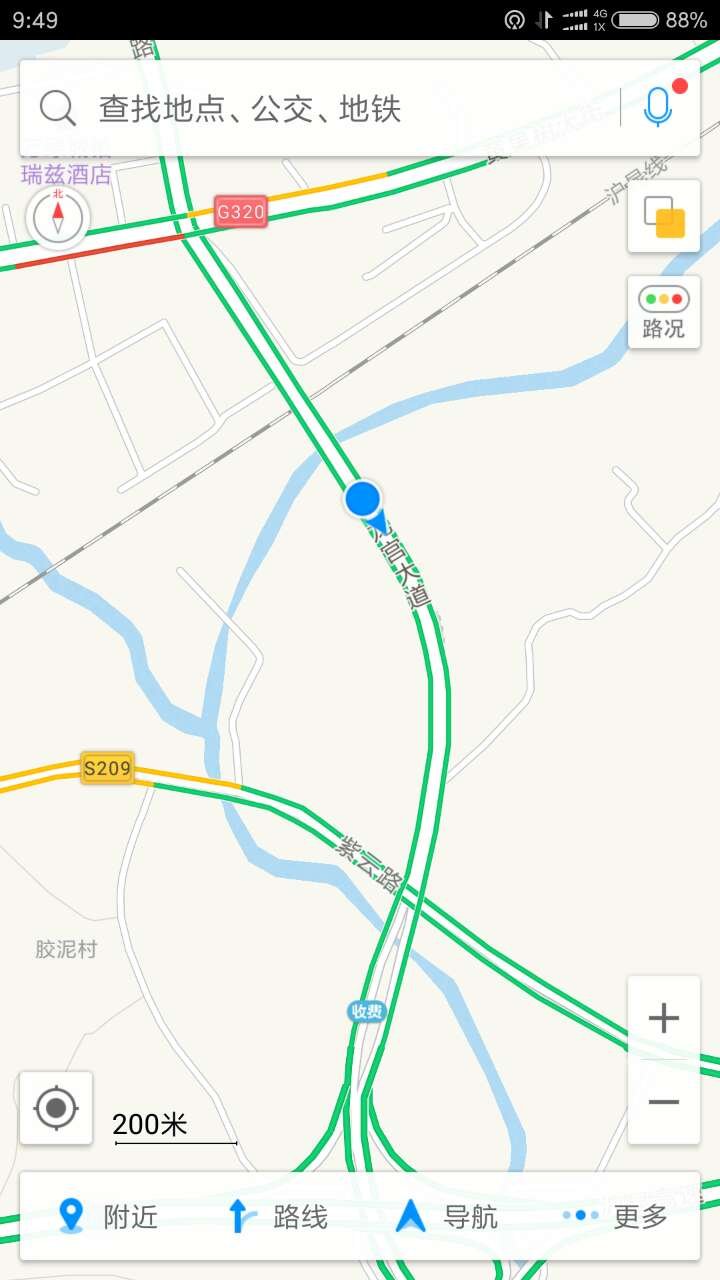Open the map layers button
The width and height of the screenshot is (720, 1280).
(664, 217)
